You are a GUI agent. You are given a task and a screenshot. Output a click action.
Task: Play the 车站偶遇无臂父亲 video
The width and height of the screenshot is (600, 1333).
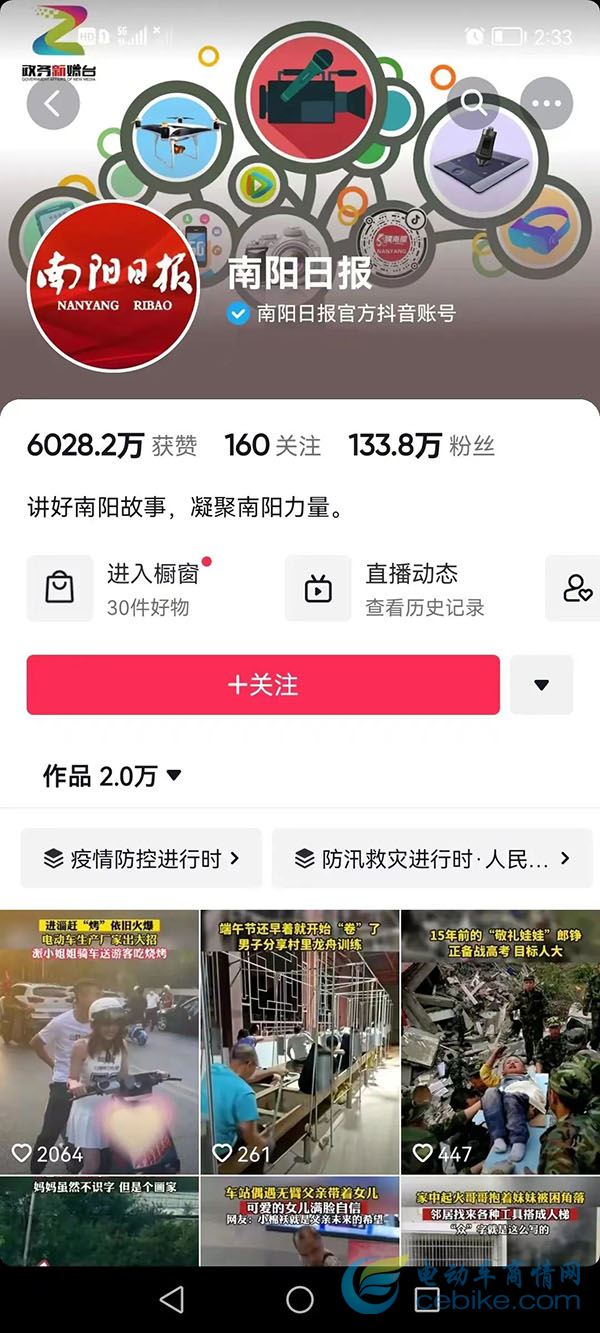(x=300, y=1221)
